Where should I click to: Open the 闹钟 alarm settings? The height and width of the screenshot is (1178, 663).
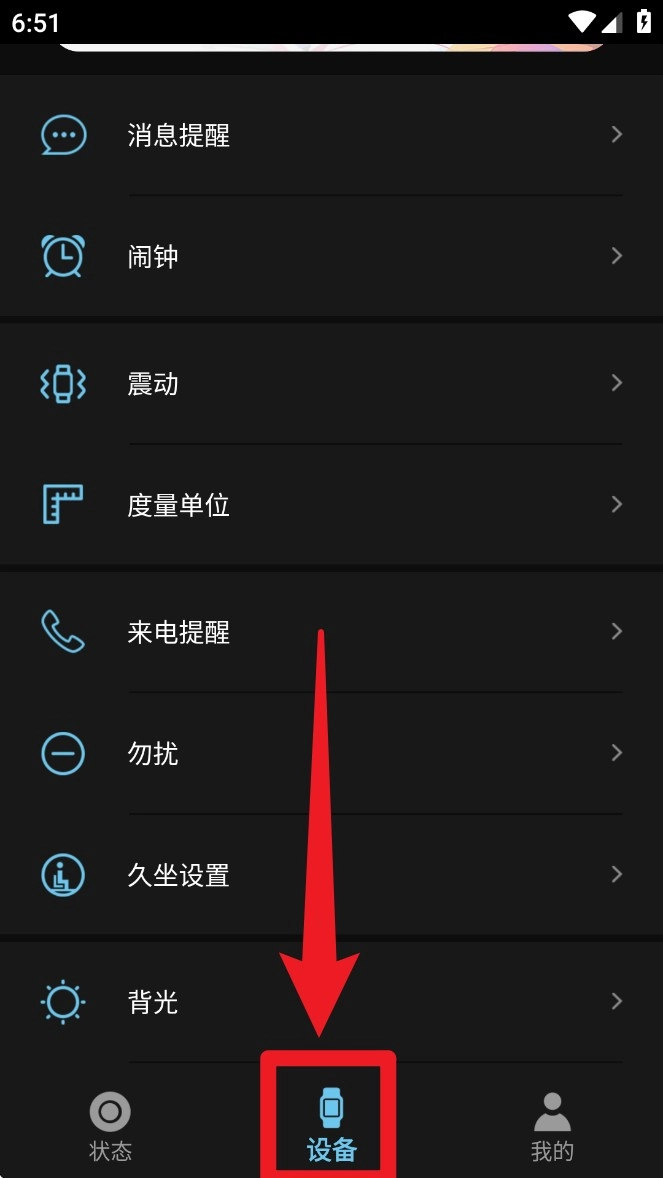coord(330,257)
